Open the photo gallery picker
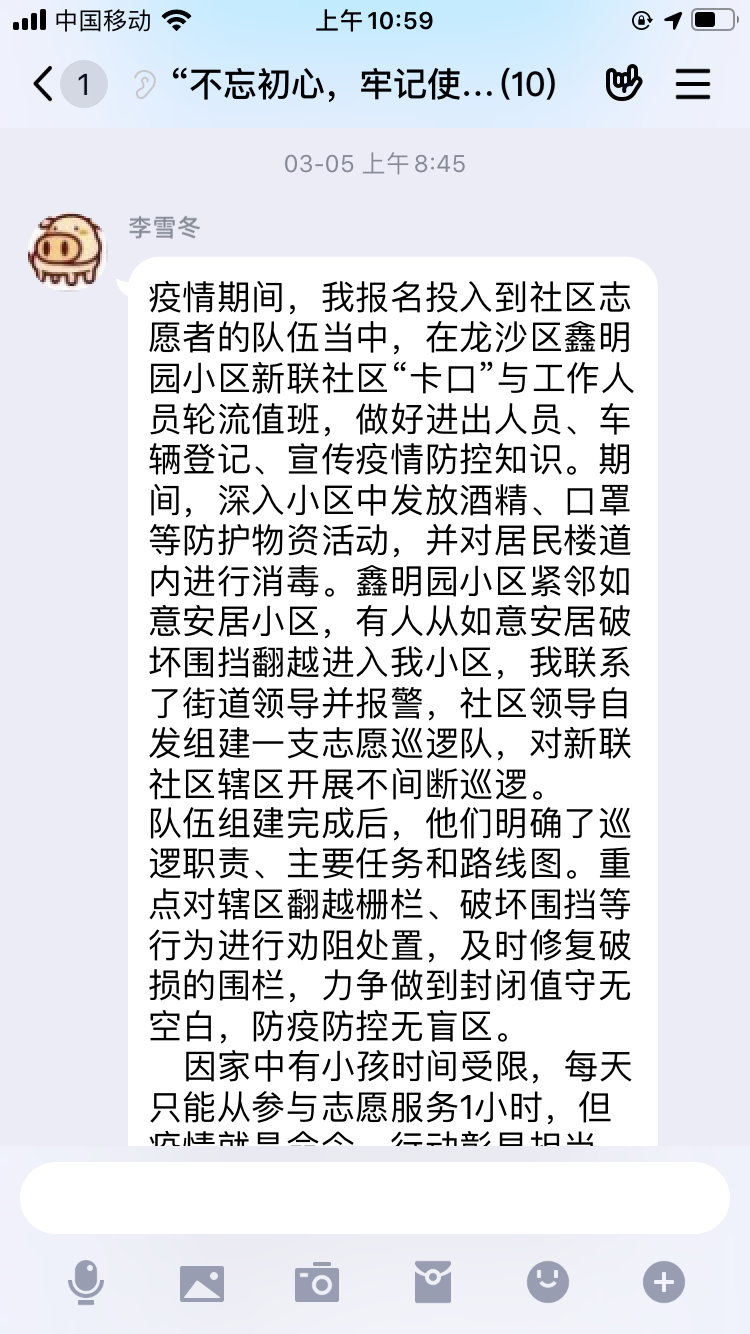Viewport: 750px width, 1334px height. [x=202, y=1282]
